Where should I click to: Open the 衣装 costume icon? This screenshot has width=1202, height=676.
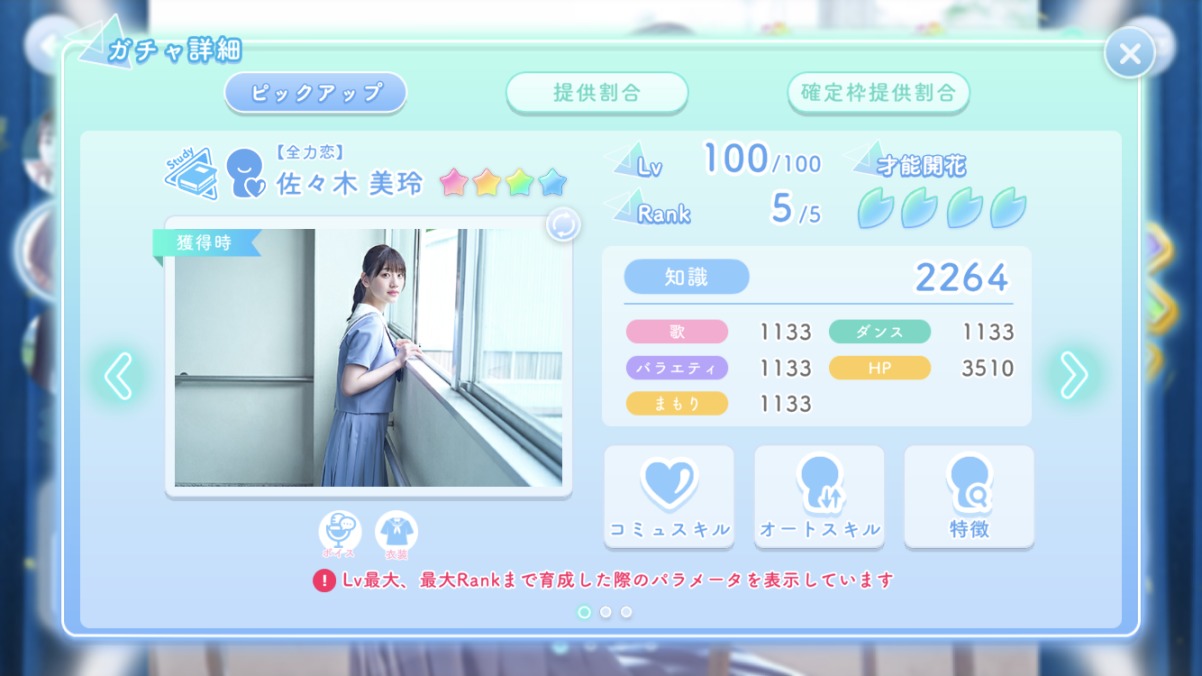click(396, 534)
